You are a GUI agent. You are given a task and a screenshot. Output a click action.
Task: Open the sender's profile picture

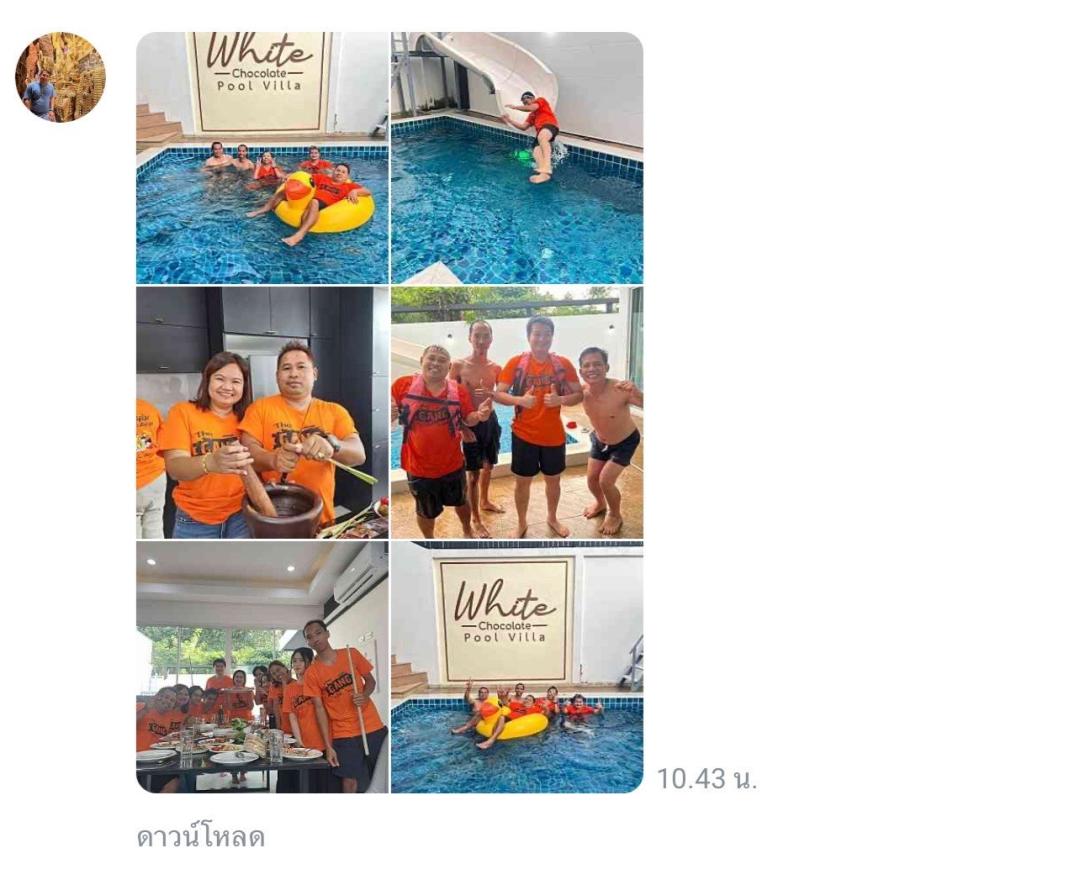[60, 77]
